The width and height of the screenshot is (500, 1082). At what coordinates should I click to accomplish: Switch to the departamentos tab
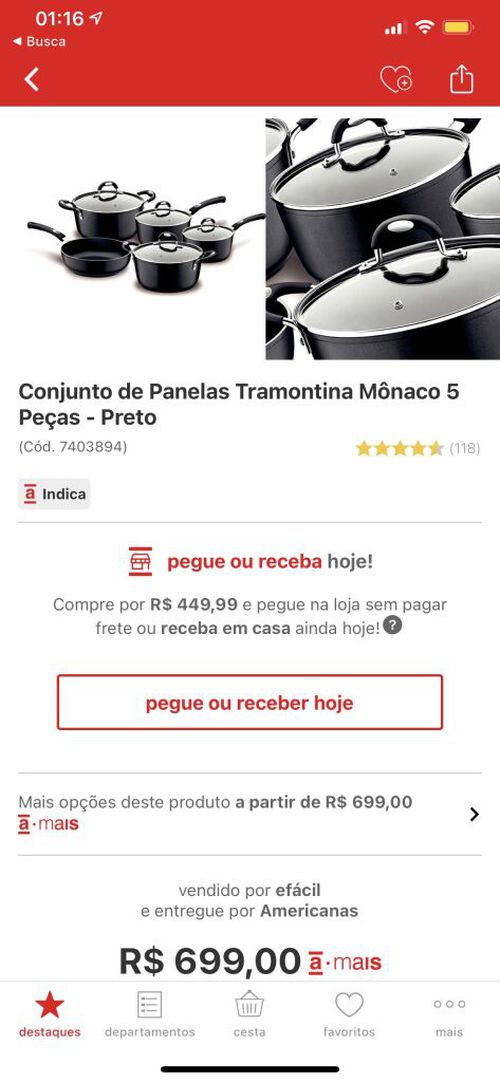(x=150, y=1014)
